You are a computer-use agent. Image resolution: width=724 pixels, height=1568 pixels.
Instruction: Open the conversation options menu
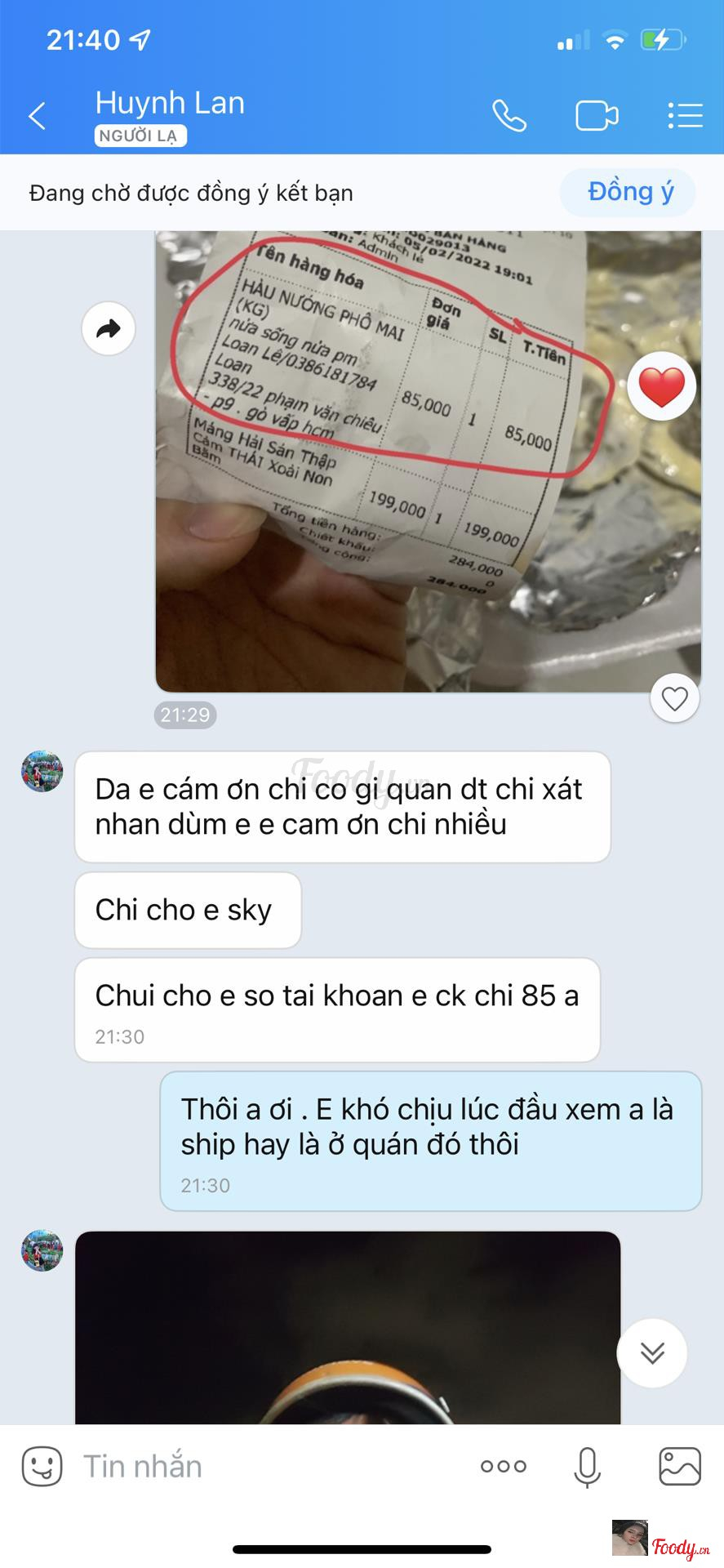[x=685, y=116]
